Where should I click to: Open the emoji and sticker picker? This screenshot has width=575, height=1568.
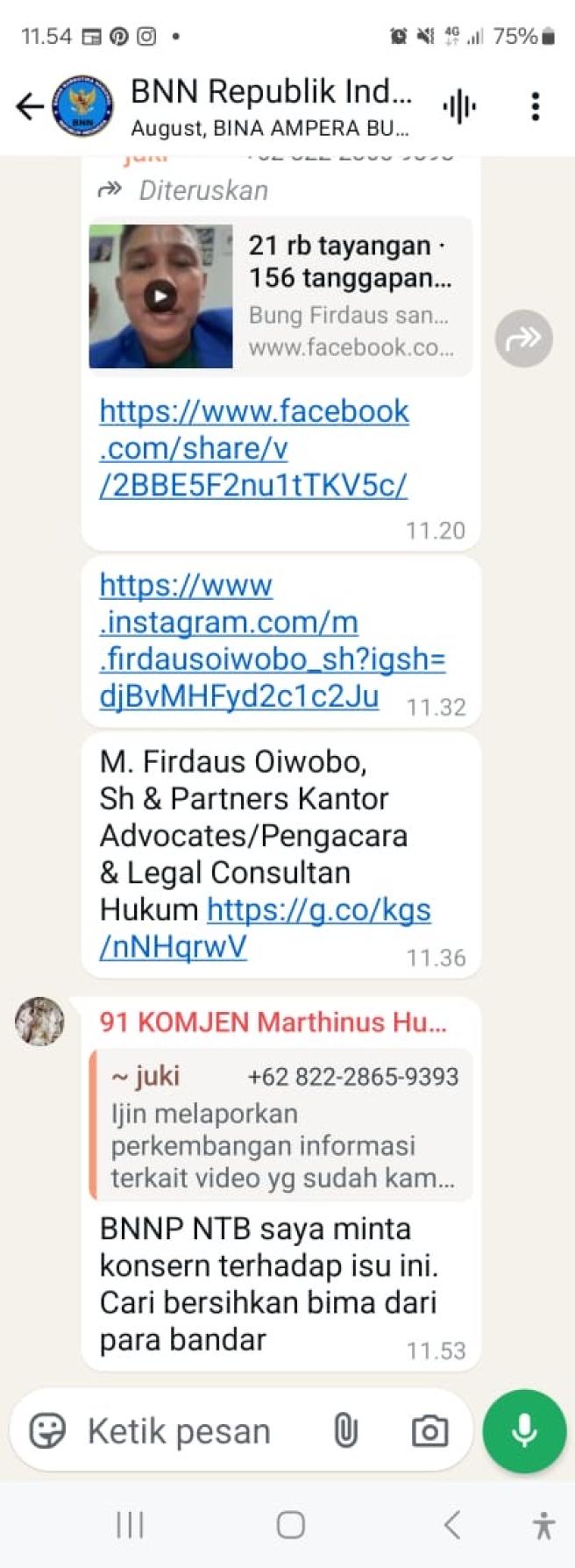coord(47,1430)
